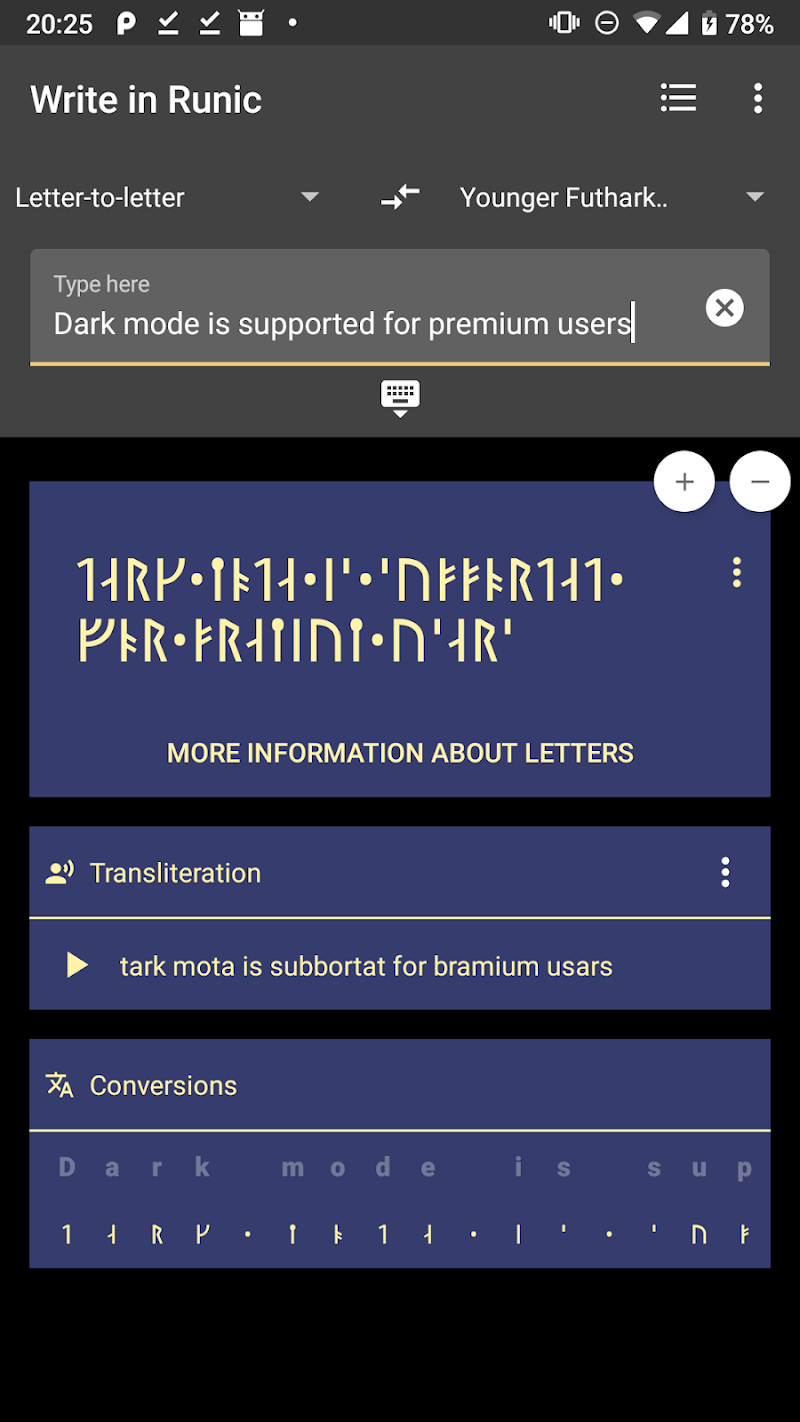Open options for the runic output card
800x1422 pixels.
tap(737, 572)
